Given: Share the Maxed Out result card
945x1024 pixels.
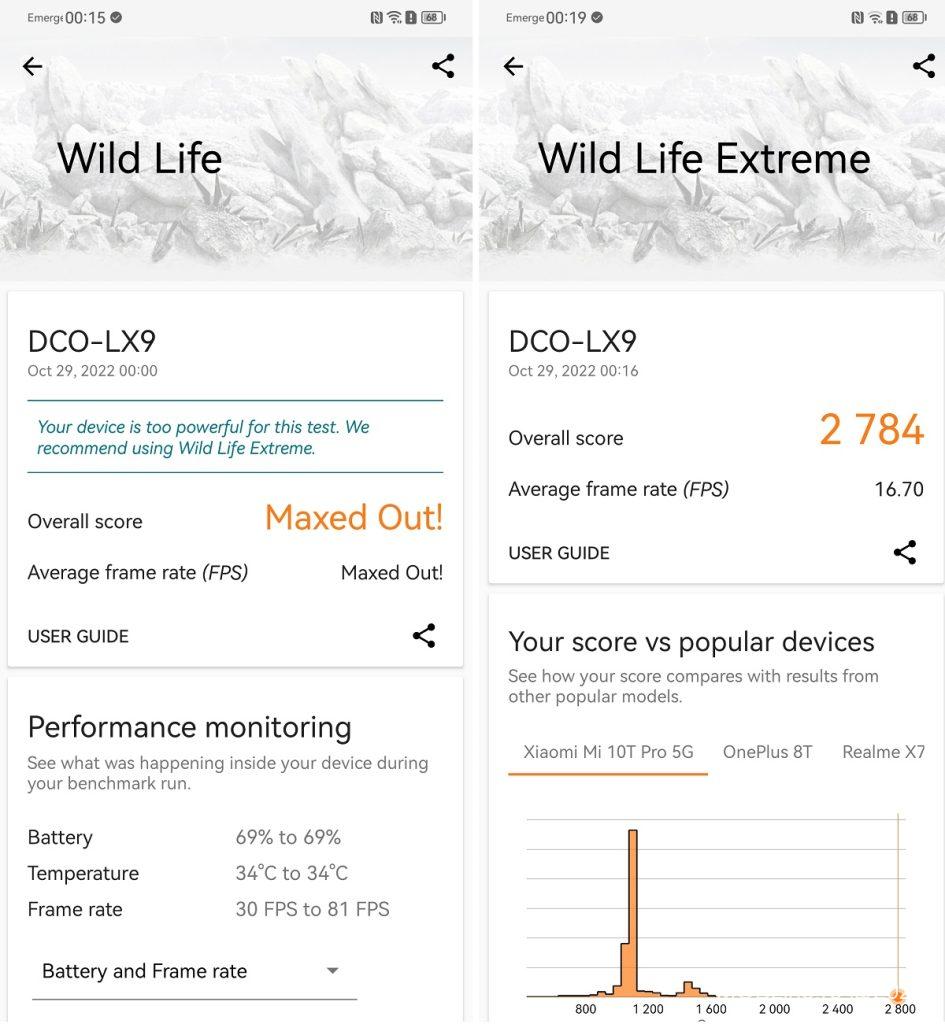Looking at the screenshot, I should [x=424, y=636].
